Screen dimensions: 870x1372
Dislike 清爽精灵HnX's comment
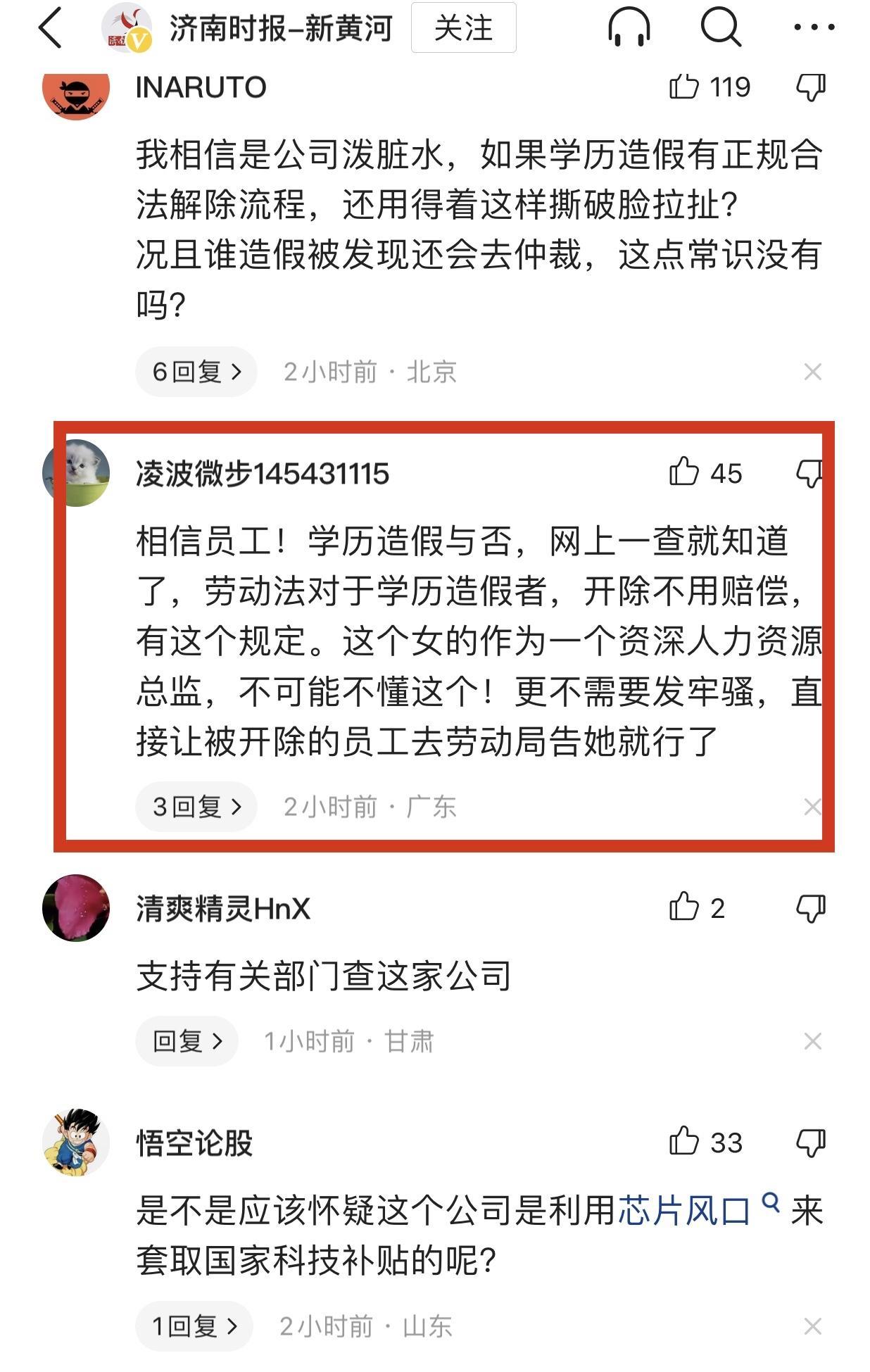pos(810,908)
